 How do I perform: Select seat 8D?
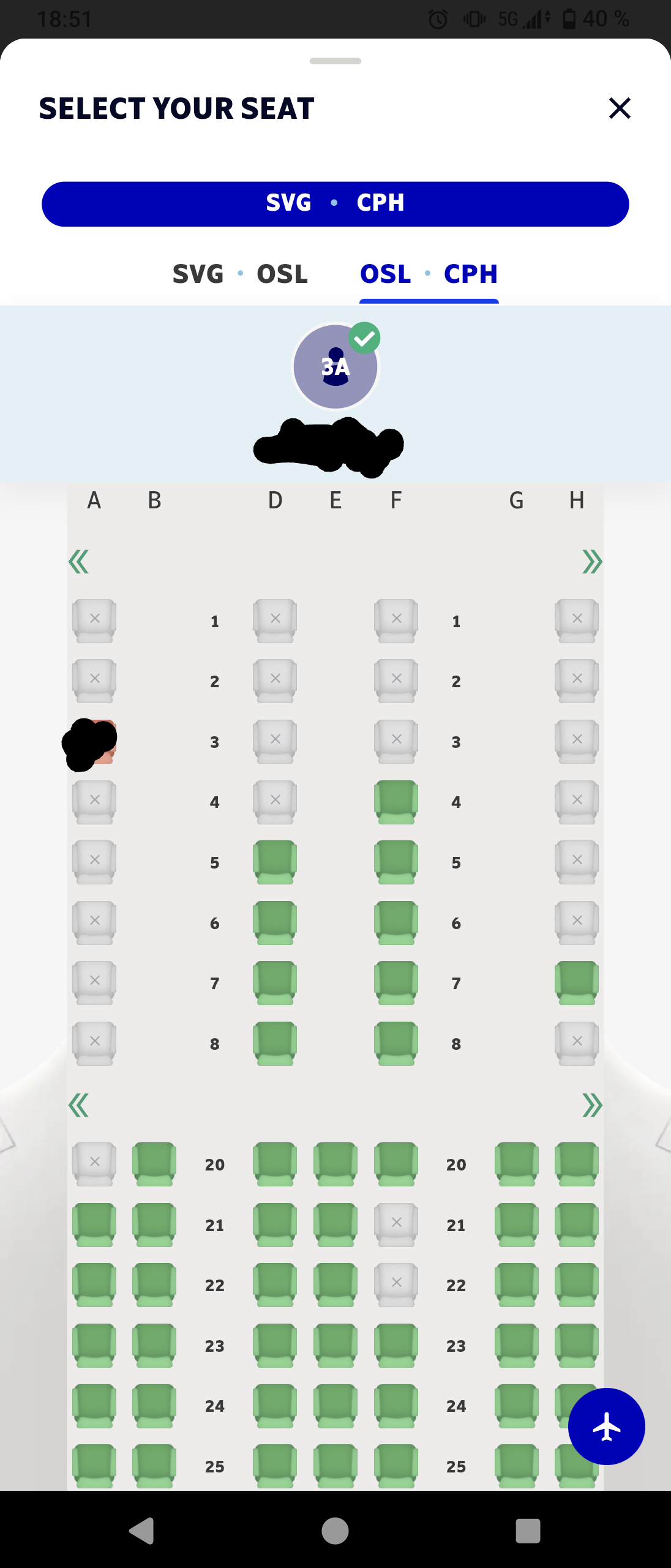(x=275, y=1042)
